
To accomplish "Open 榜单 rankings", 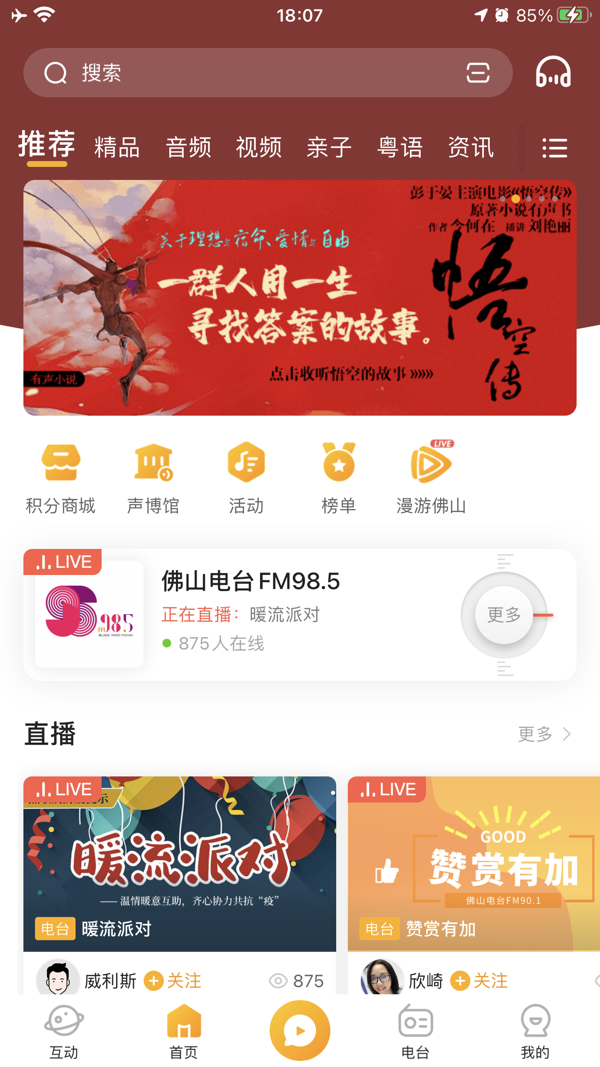I will pos(338,479).
